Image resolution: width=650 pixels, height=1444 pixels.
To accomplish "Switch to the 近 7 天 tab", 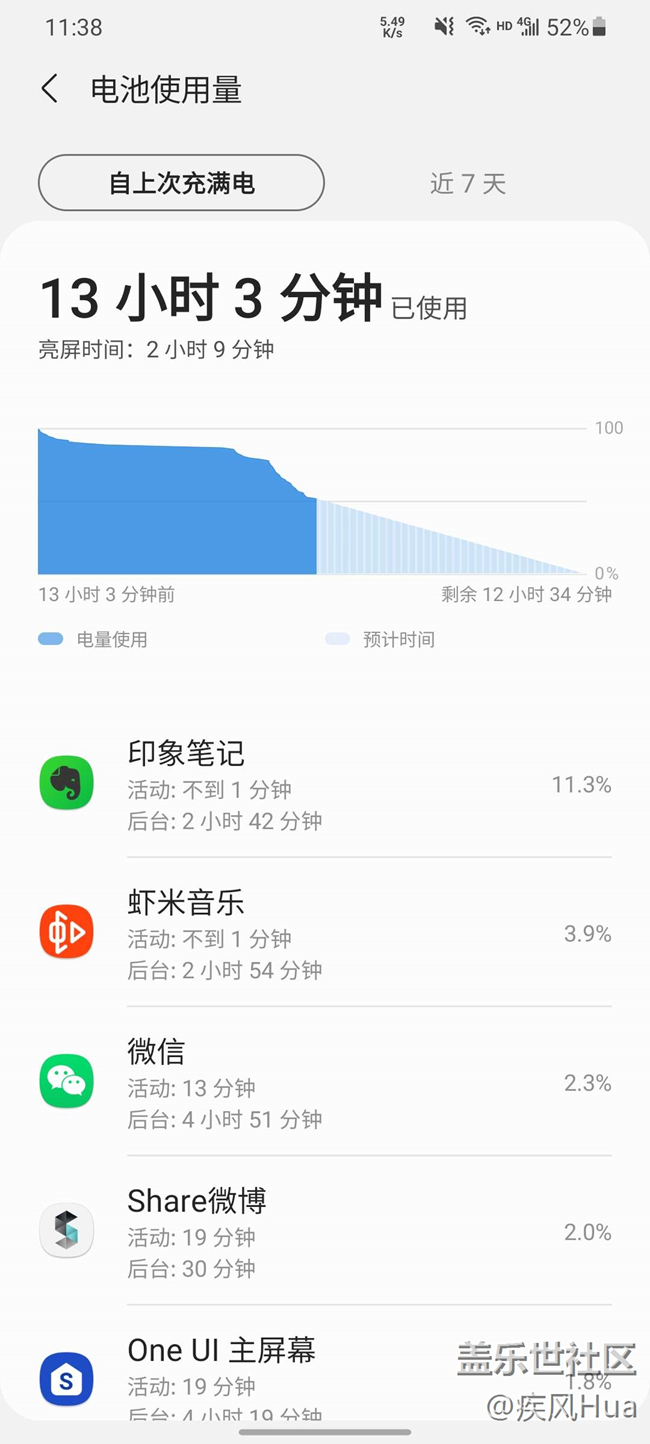I will tap(468, 183).
